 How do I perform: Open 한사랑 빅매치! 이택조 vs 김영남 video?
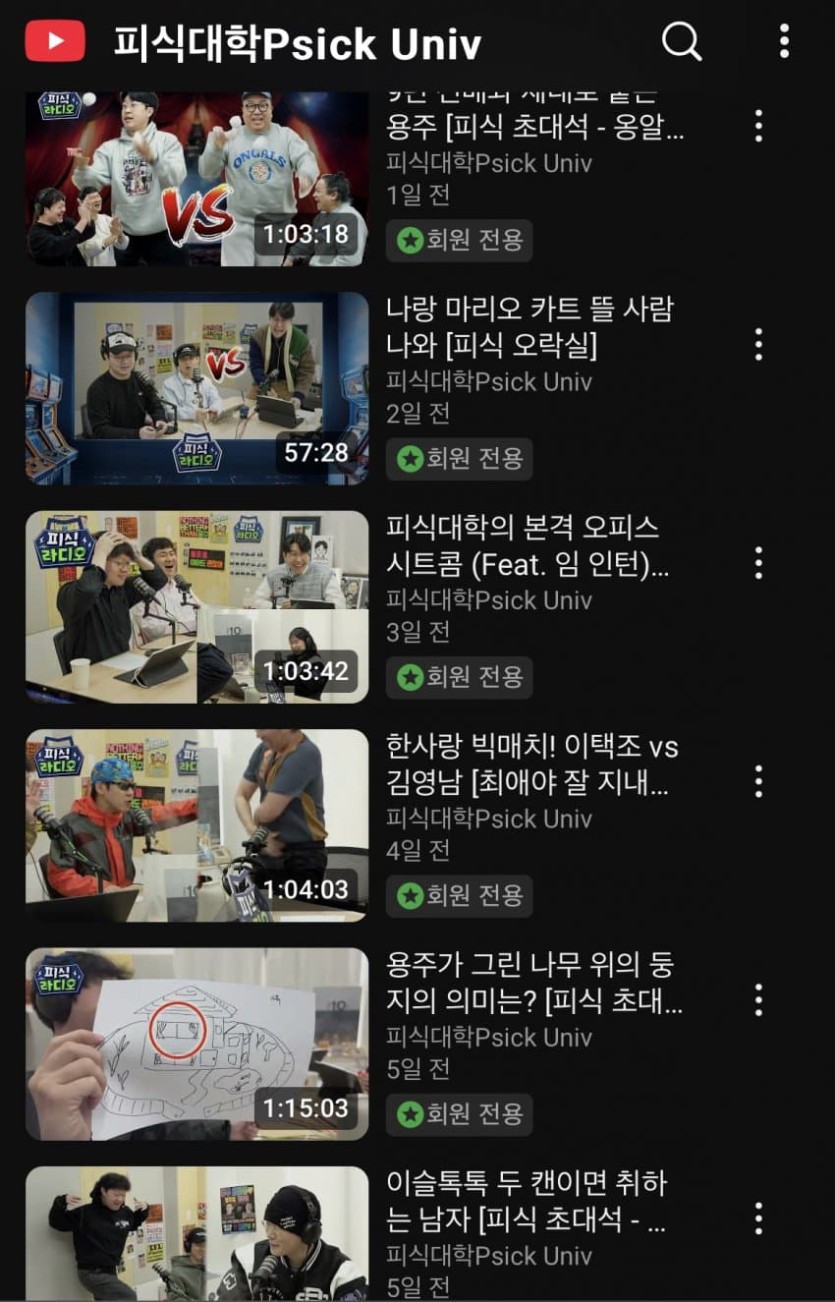pos(197,825)
